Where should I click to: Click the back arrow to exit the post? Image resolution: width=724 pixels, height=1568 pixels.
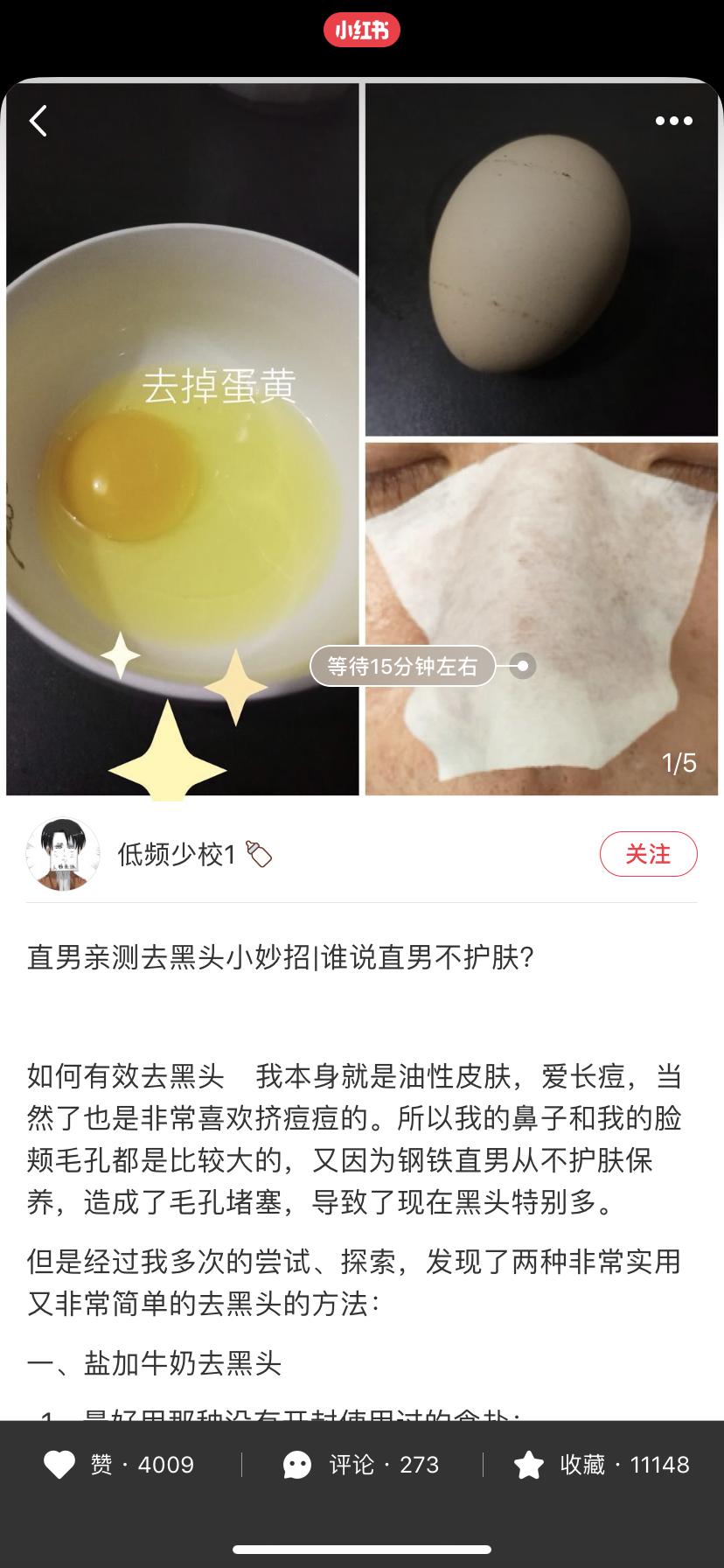(x=38, y=121)
